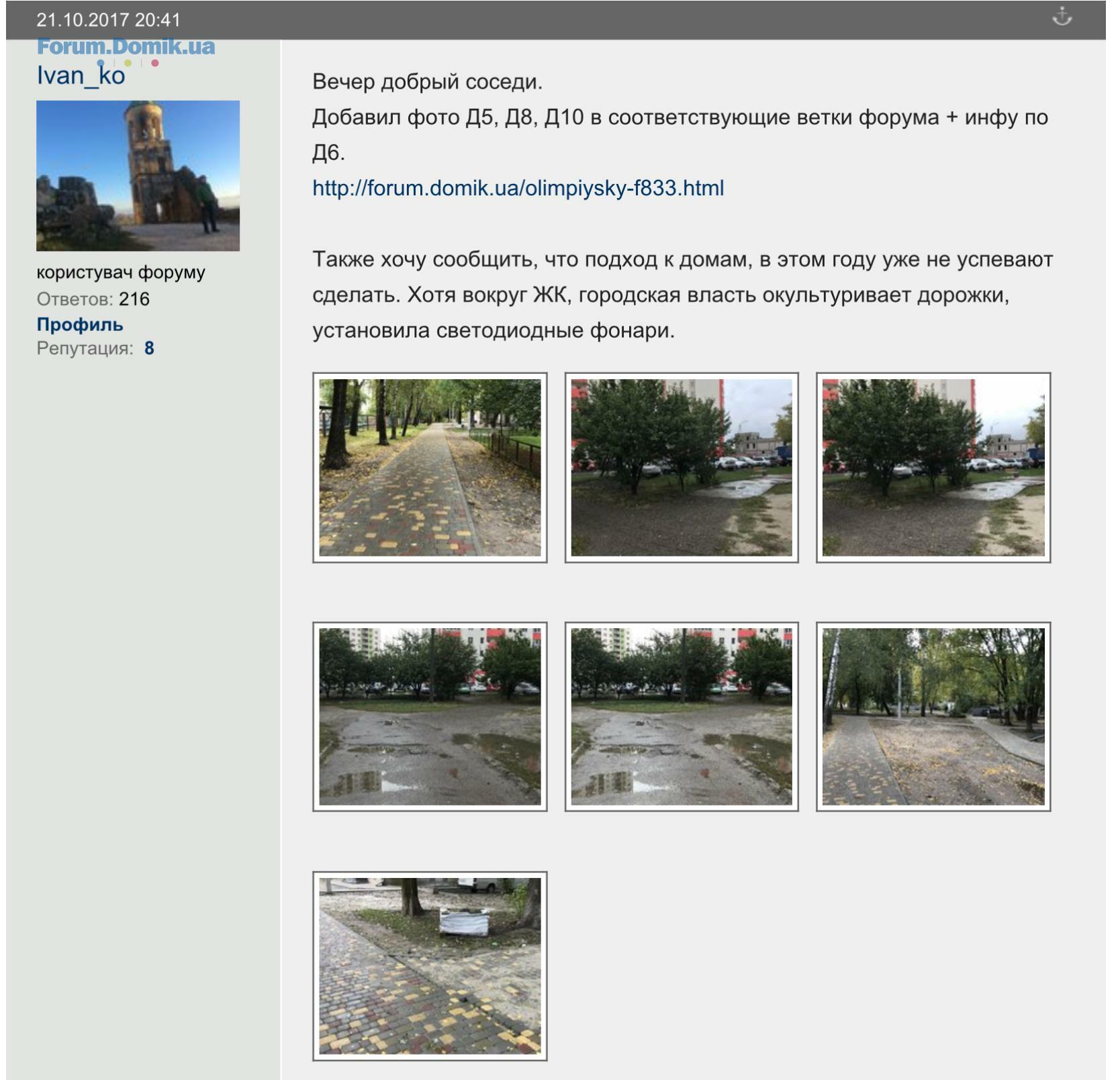Open Ivan_ko's avatar picture
Image resolution: width=1120 pixels, height=1080 pixels.
[x=138, y=176]
